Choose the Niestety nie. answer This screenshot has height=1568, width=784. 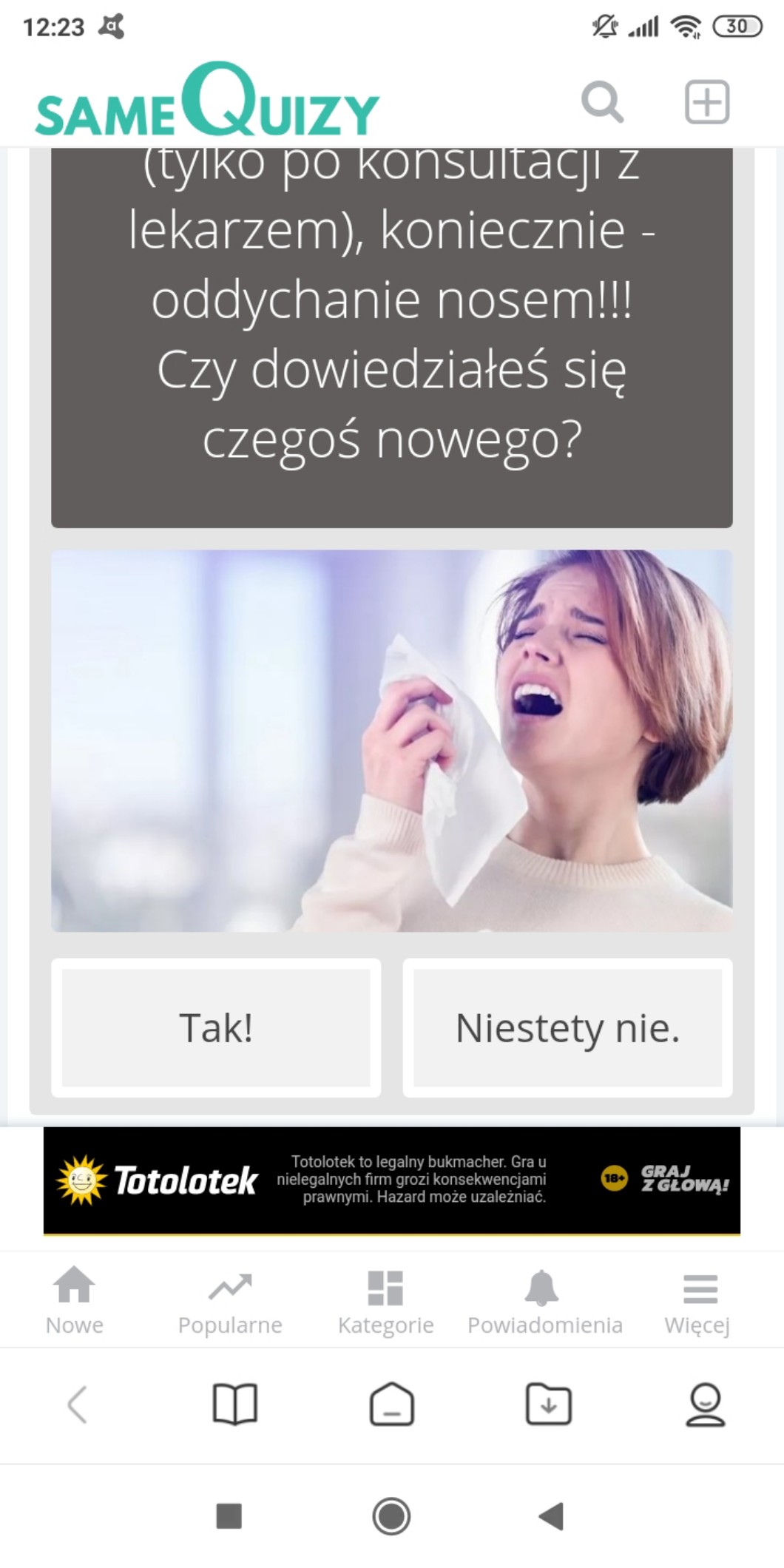point(567,1027)
